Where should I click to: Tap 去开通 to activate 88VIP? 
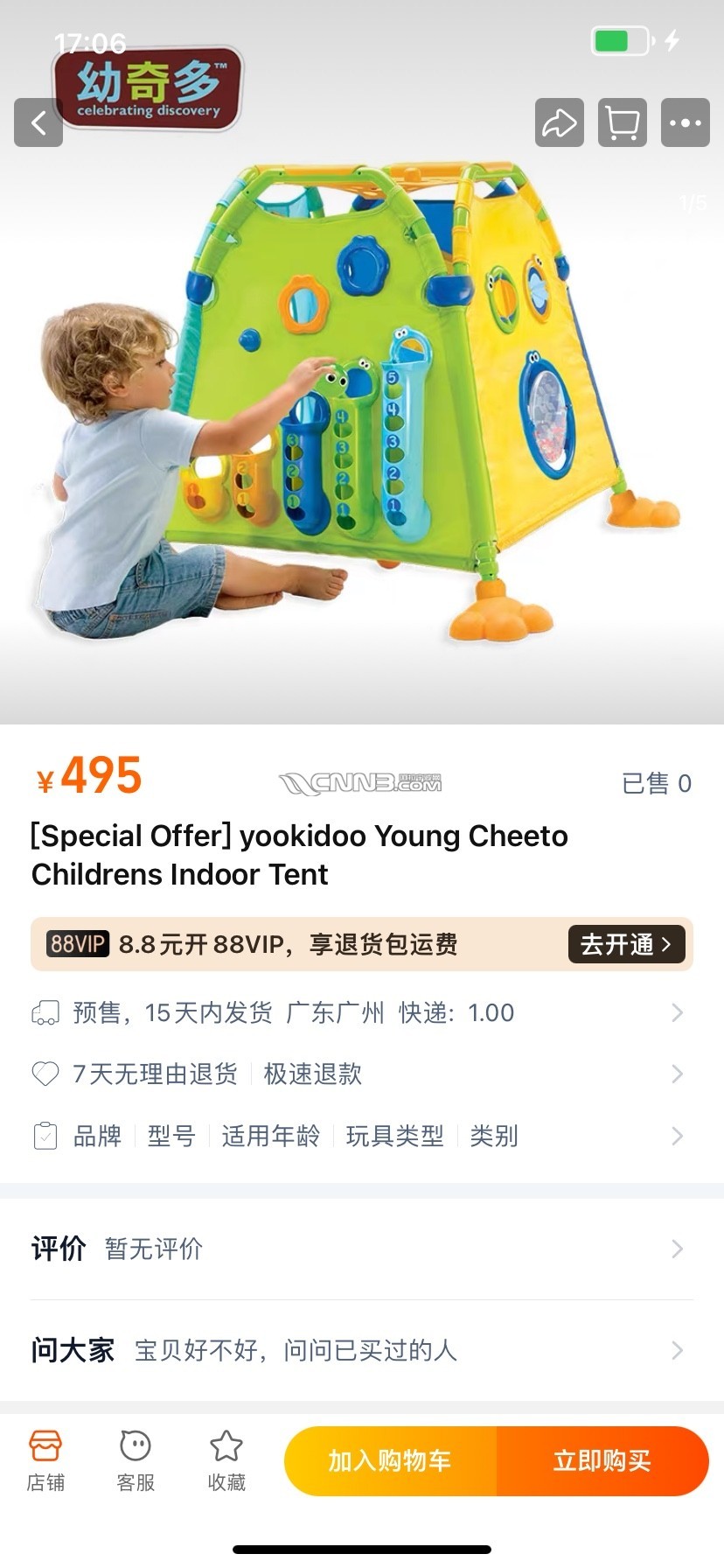click(x=626, y=944)
